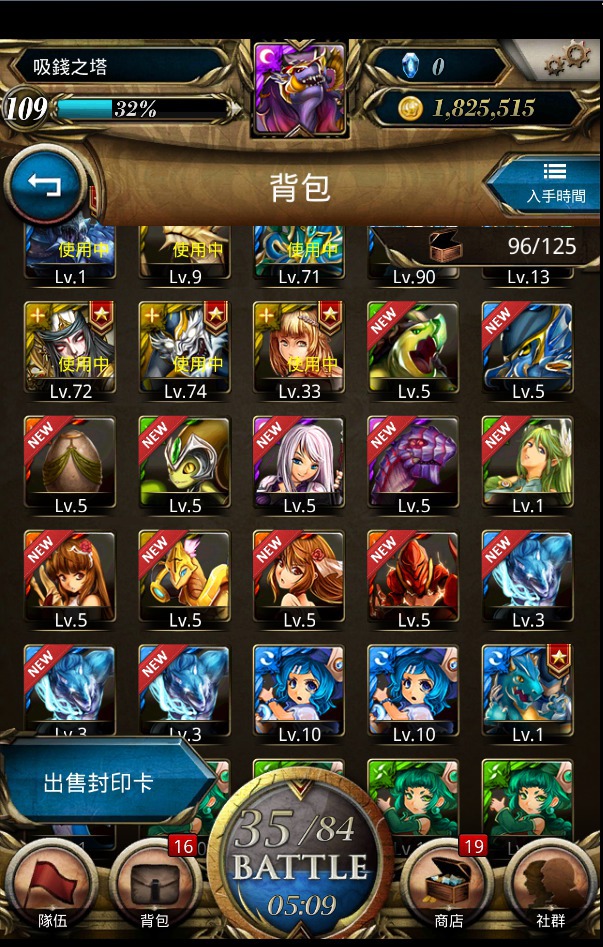This screenshot has width=603, height=947.
Task: Tap 出售封印卡 to sell sealed cards
Action: point(100,781)
